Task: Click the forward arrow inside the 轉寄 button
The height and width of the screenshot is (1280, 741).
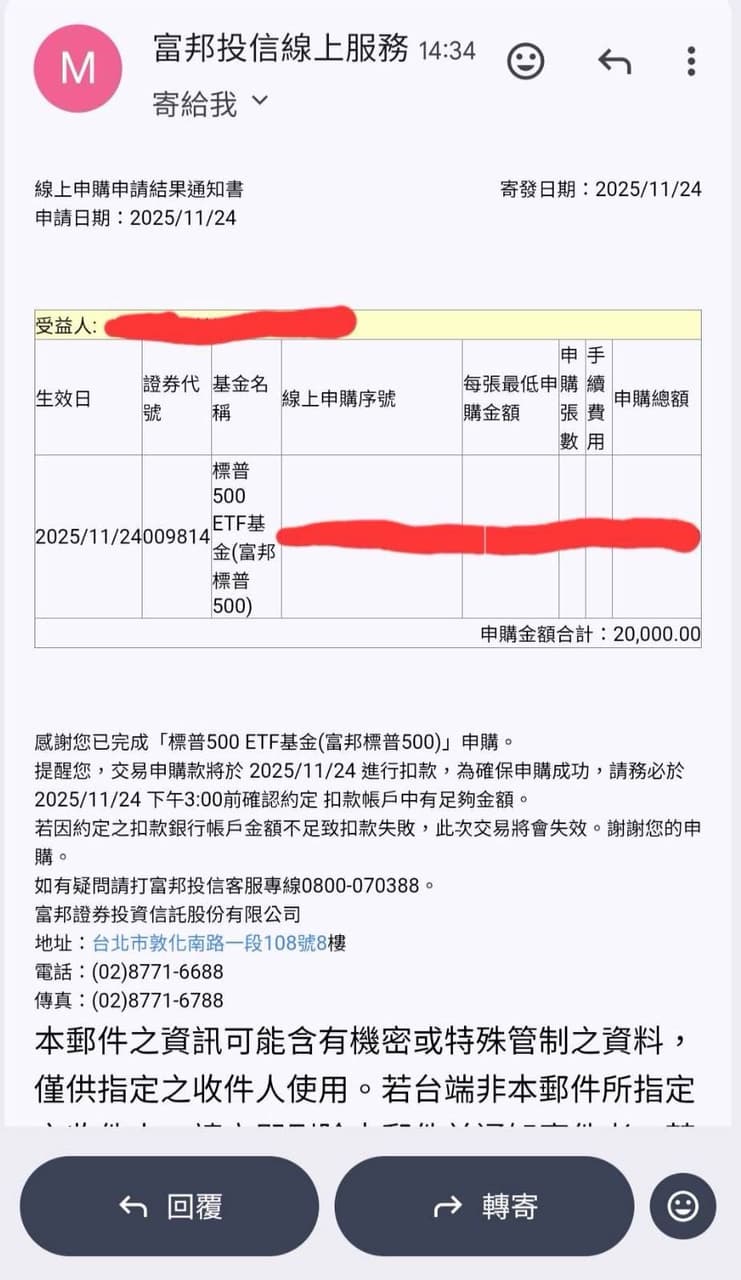Action: click(448, 1206)
